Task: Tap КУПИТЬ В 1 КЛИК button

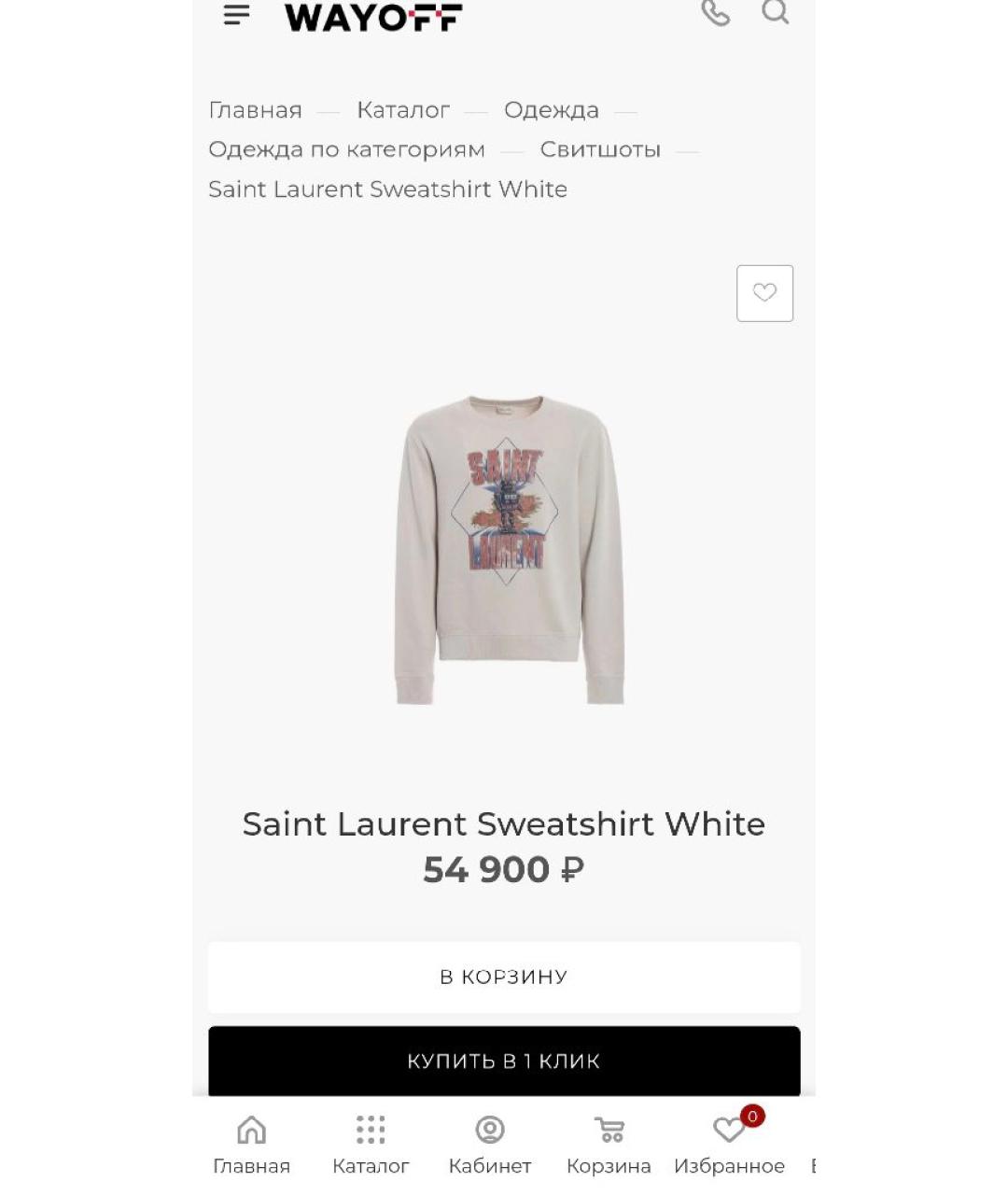Action: [x=504, y=1061]
